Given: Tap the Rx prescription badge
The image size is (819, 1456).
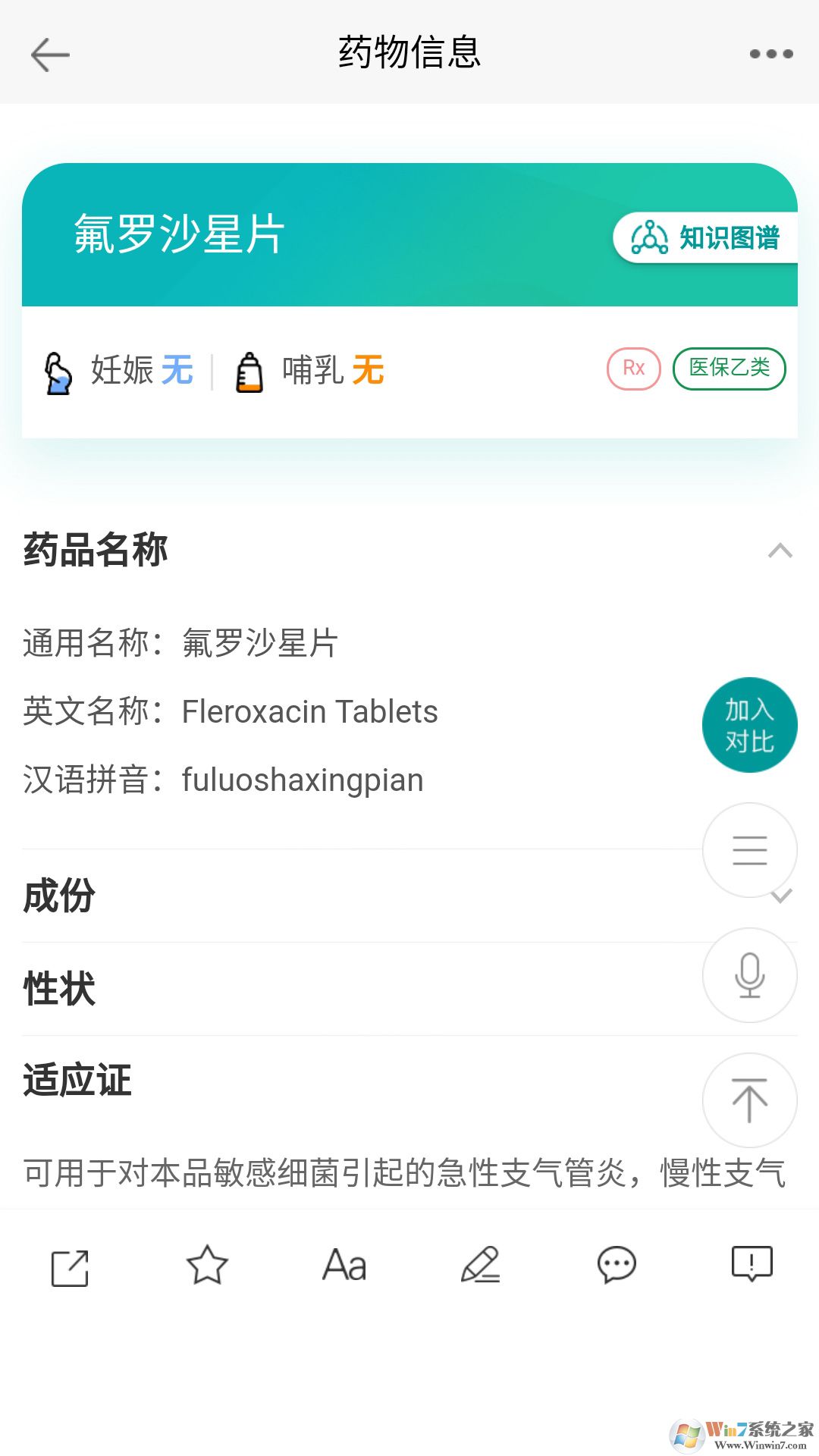Looking at the screenshot, I should (x=634, y=368).
